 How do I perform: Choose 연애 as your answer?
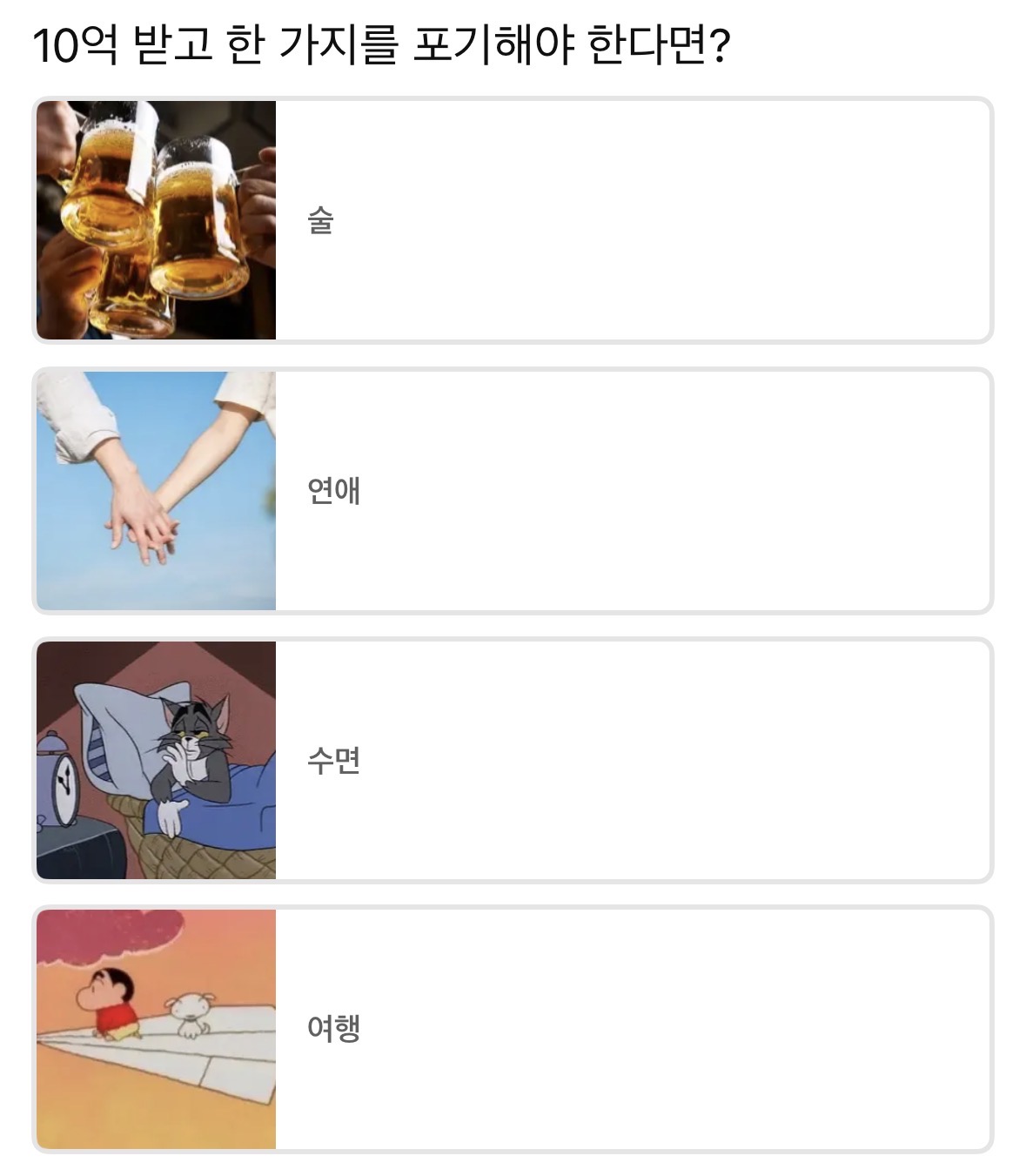click(512, 491)
